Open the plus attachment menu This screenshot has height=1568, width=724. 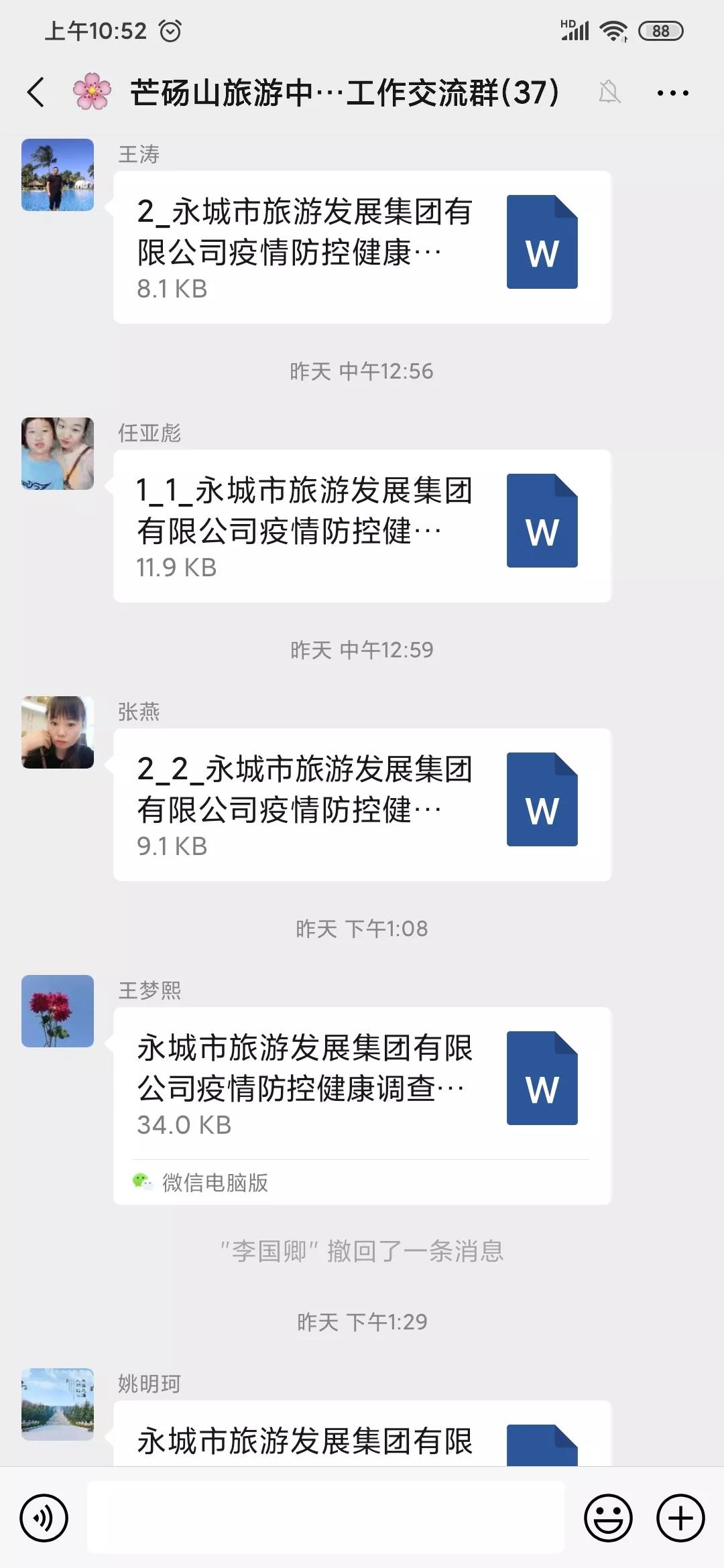[x=680, y=1518]
